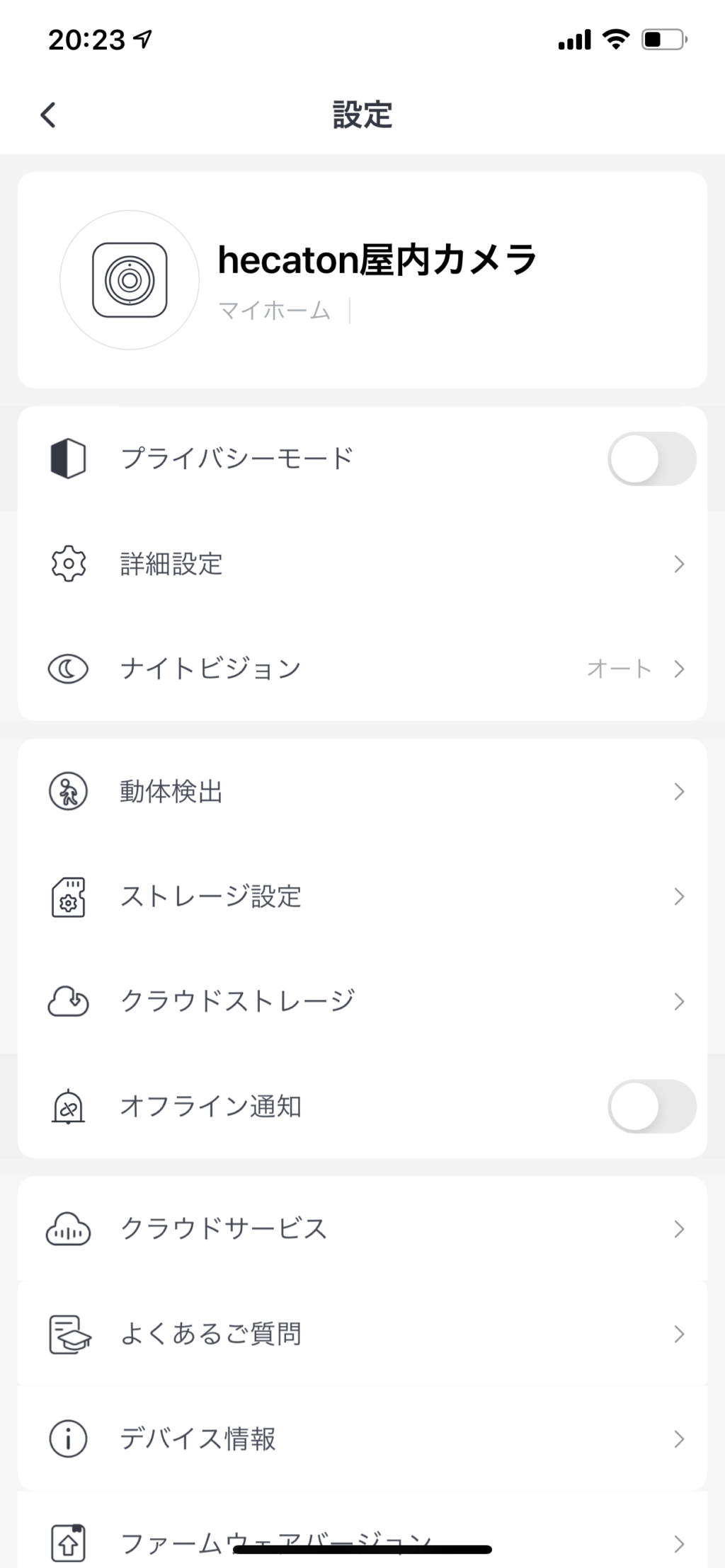
Task: Open 動体検出 via its chevron
Action: pyautogui.click(x=679, y=792)
